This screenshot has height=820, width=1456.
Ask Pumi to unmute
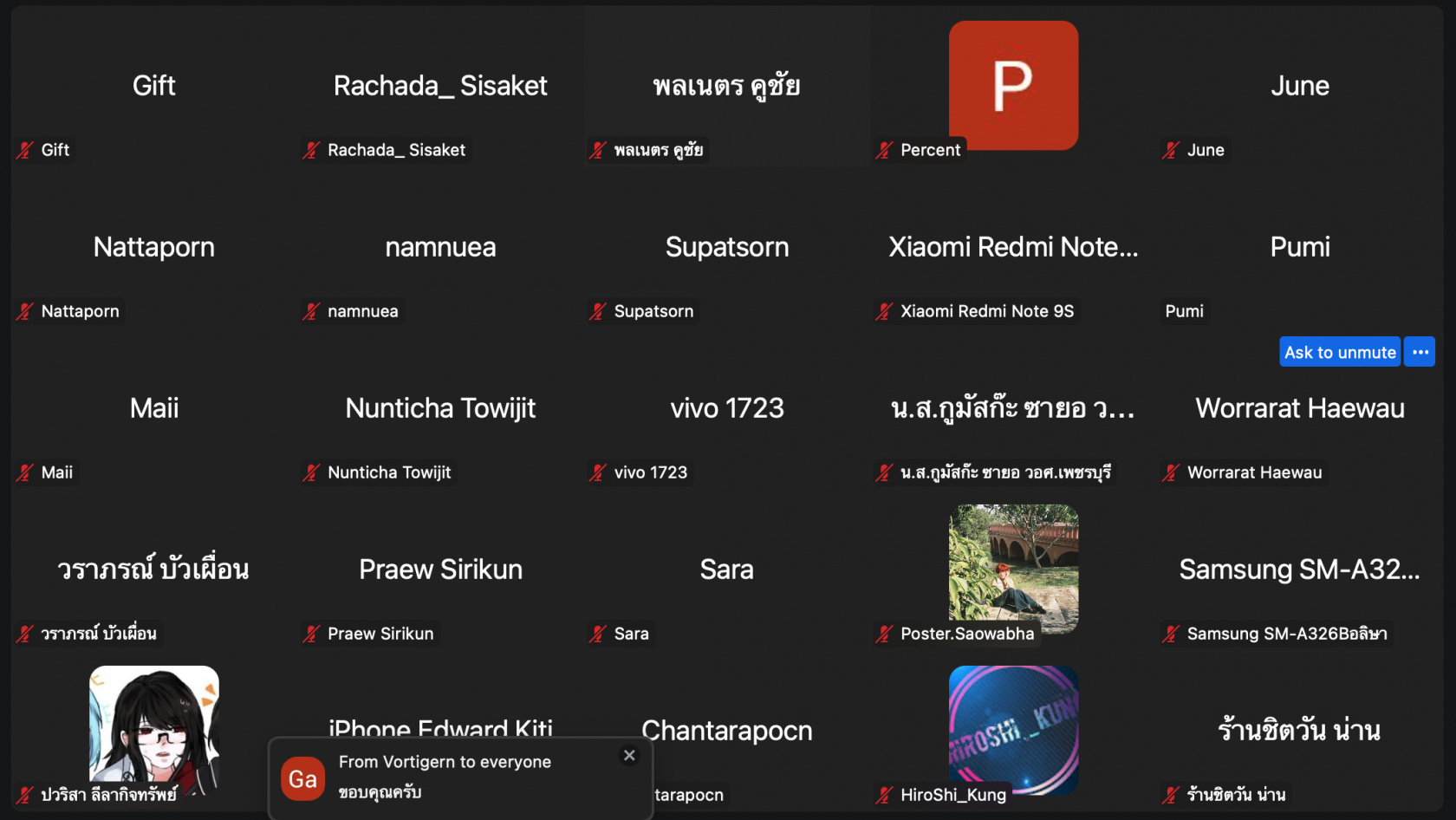(1339, 352)
